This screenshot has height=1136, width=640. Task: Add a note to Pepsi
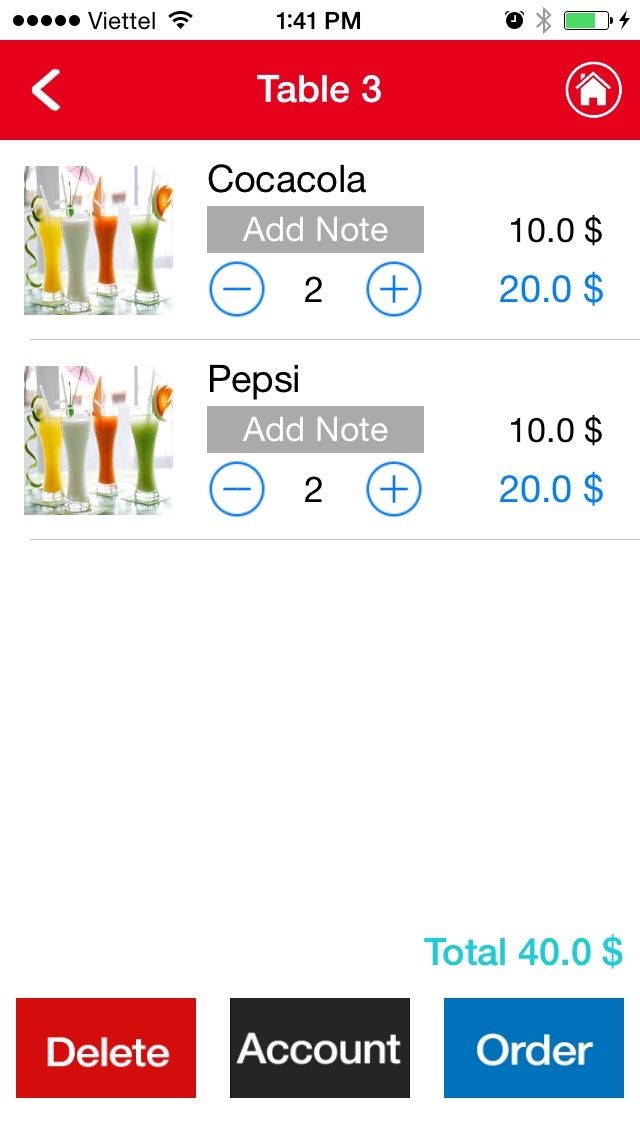[x=315, y=430]
